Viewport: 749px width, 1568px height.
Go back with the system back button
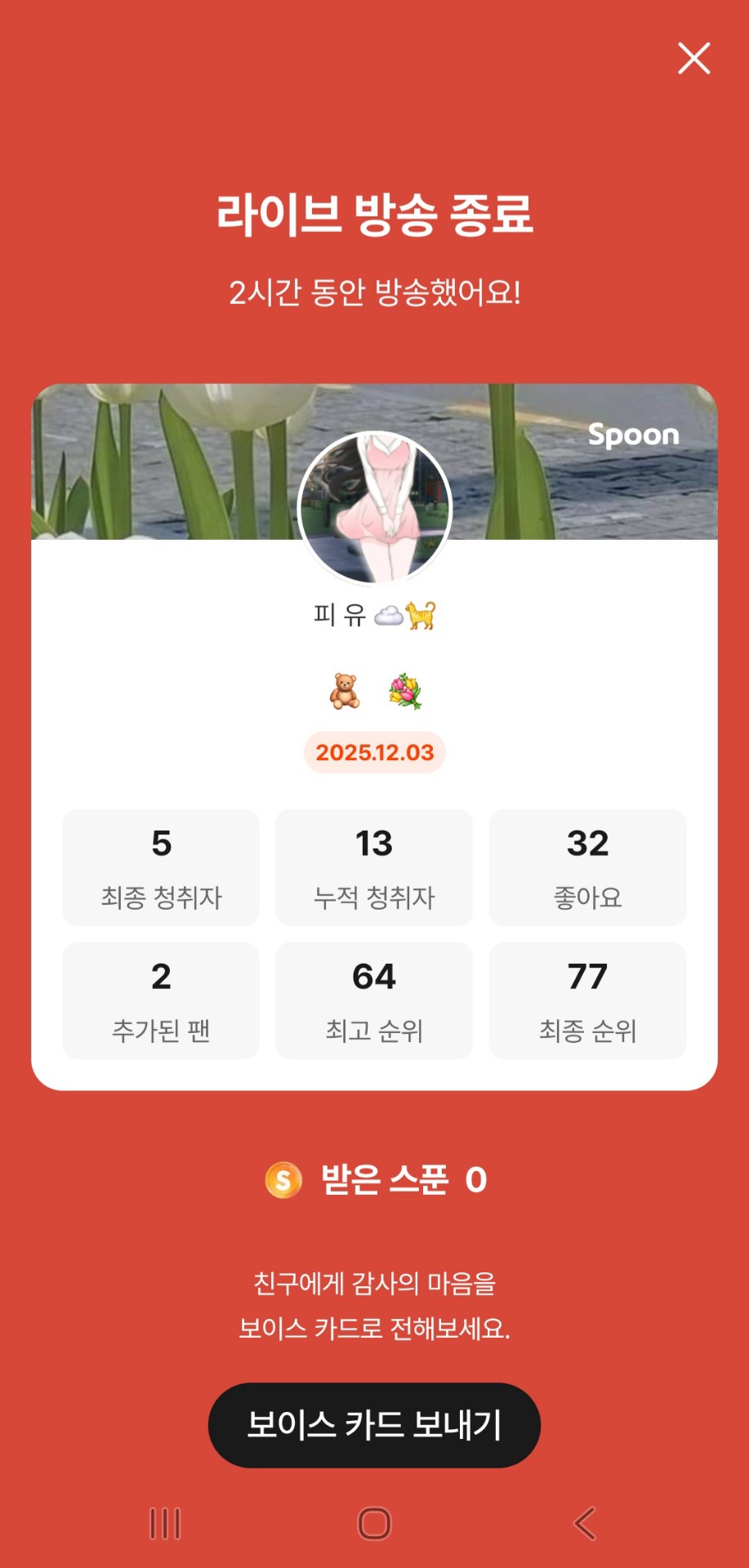click(585, 1523)
